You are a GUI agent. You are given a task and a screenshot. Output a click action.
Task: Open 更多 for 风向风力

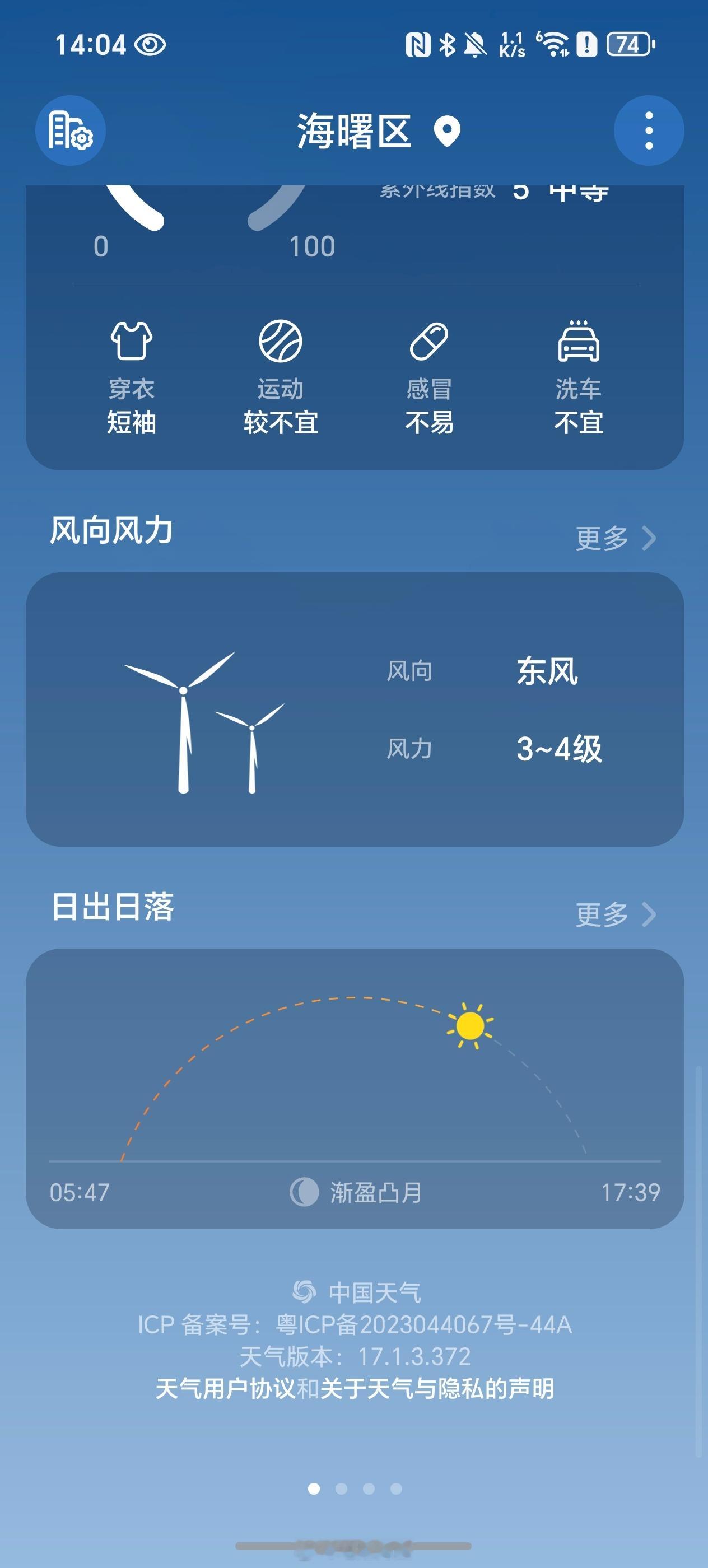(x=616, y=538)
